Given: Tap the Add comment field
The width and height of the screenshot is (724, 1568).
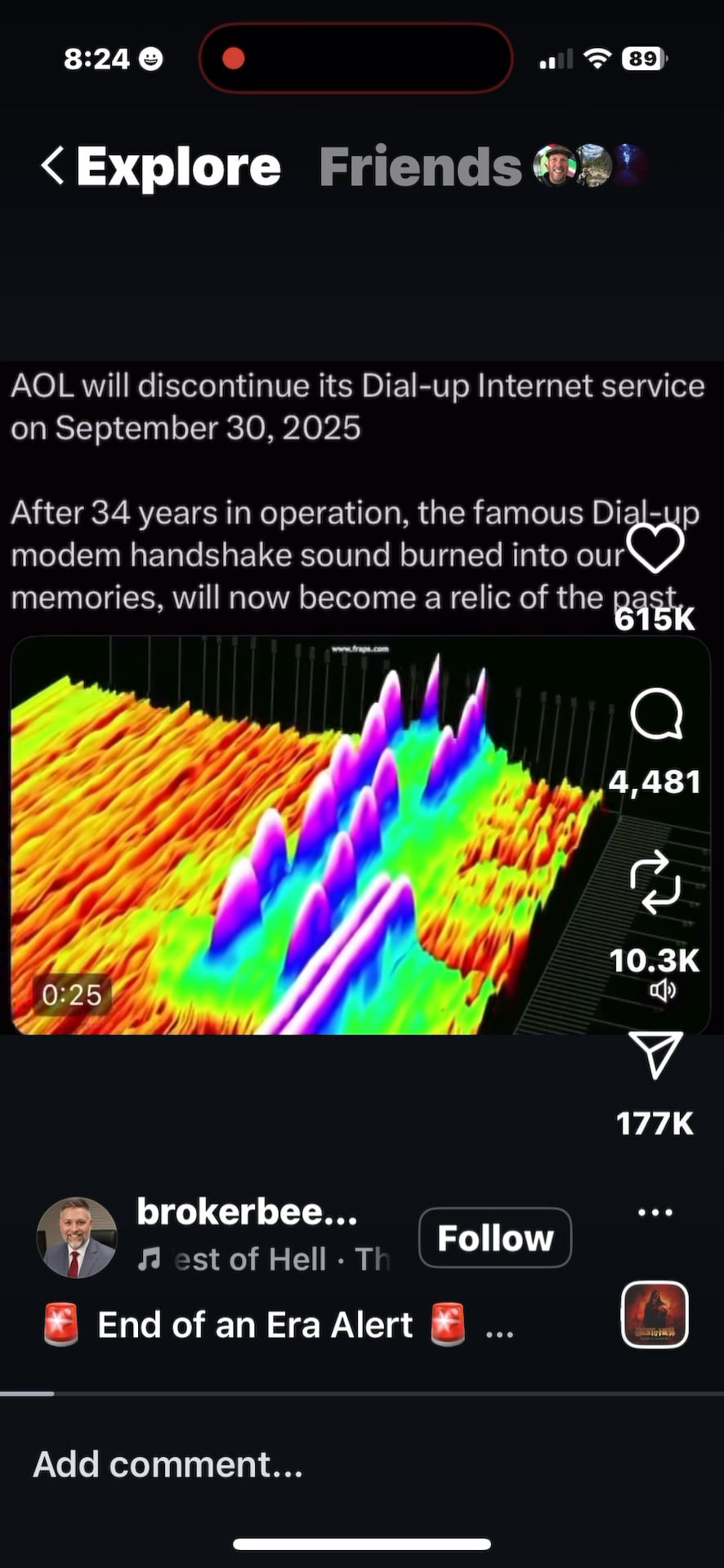Looking at the screenshot, I should (x=168, y=1464).
